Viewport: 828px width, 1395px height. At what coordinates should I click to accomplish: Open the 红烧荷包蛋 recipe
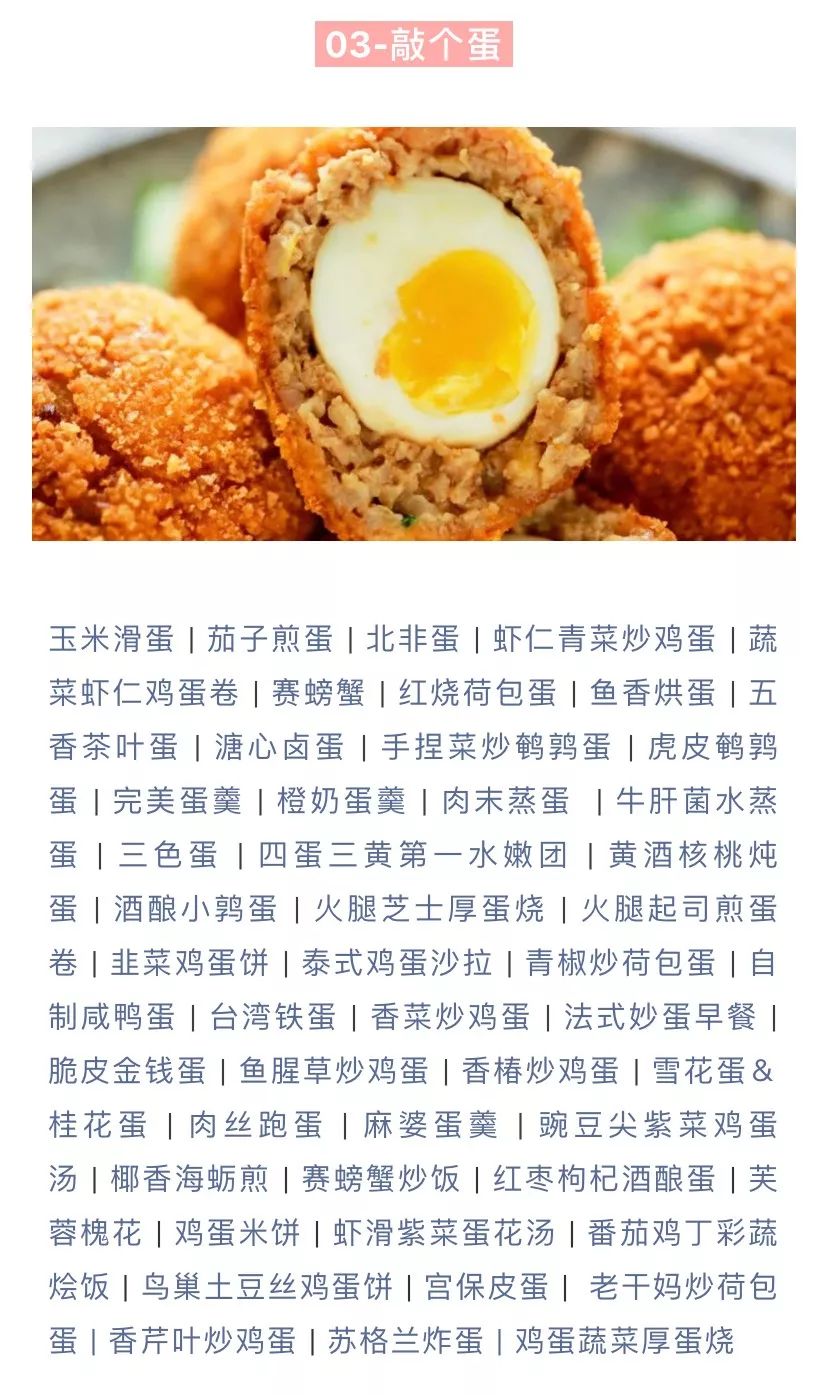(477, 693)
